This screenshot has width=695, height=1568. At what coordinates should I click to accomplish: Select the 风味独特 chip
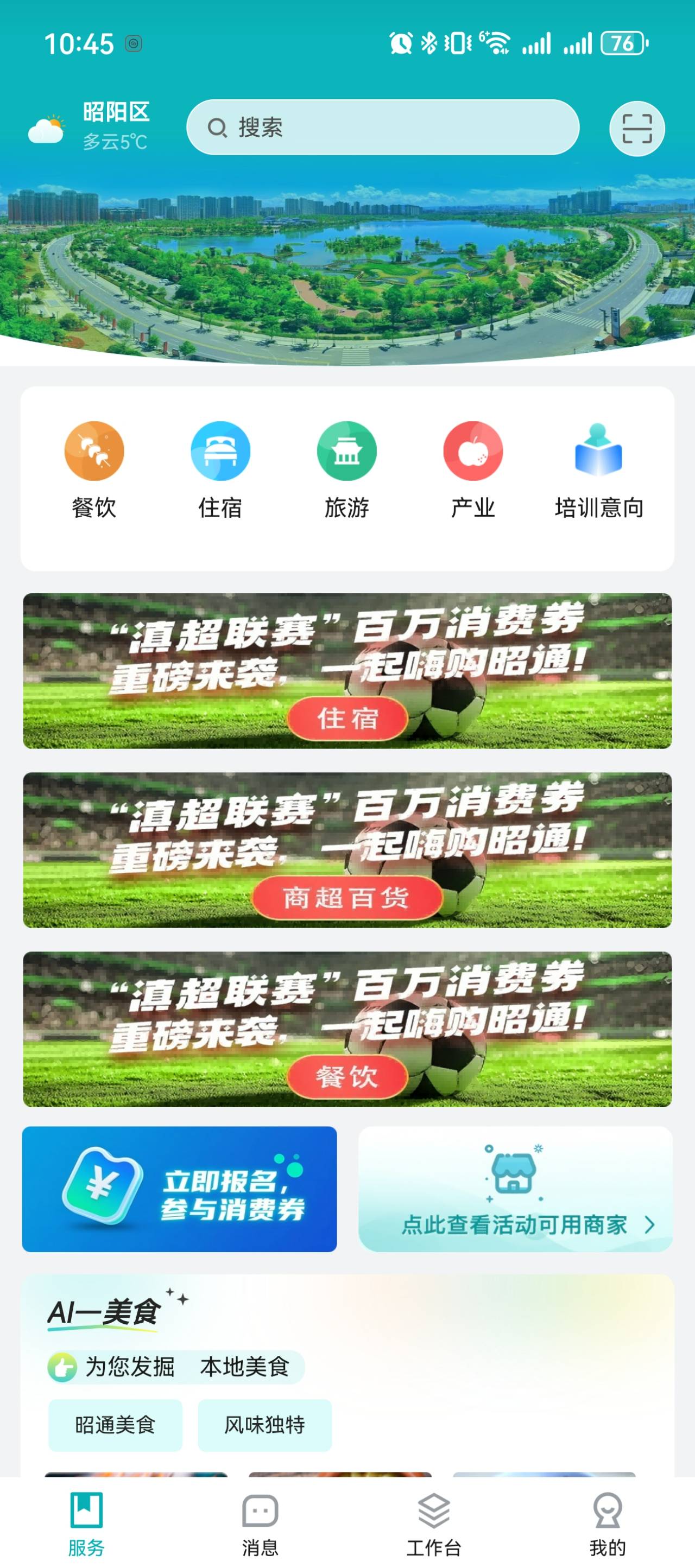264,1425
